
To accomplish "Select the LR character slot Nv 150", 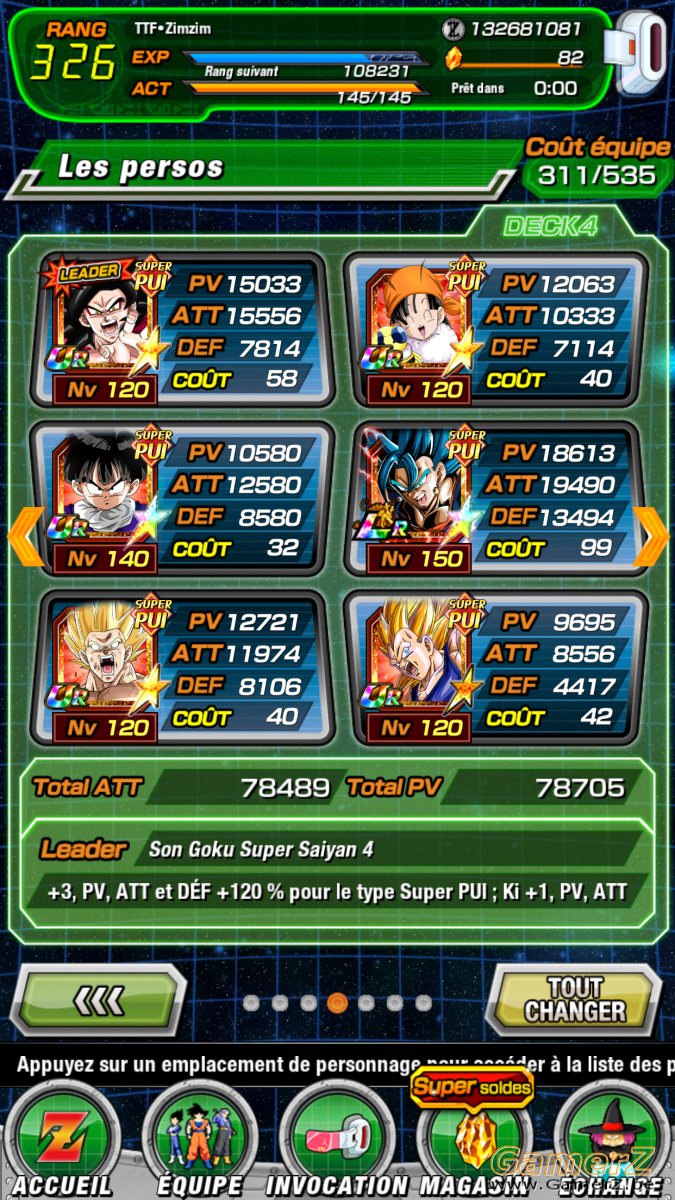I will 496,499.
